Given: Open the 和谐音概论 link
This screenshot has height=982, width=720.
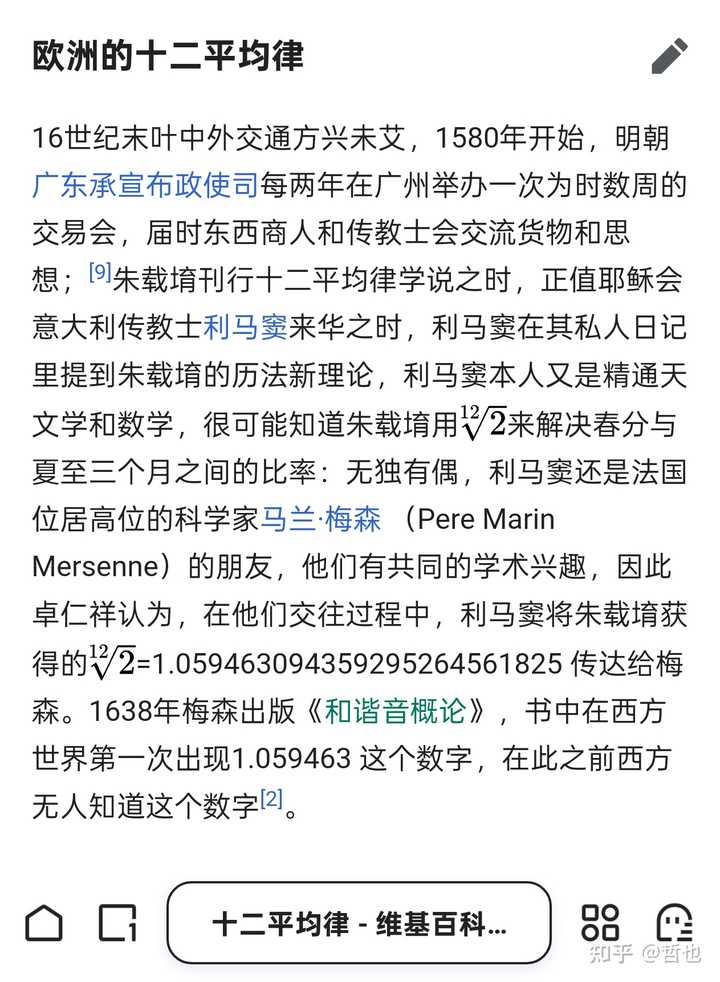Looking at the screenshot, I should coord(397,711).
